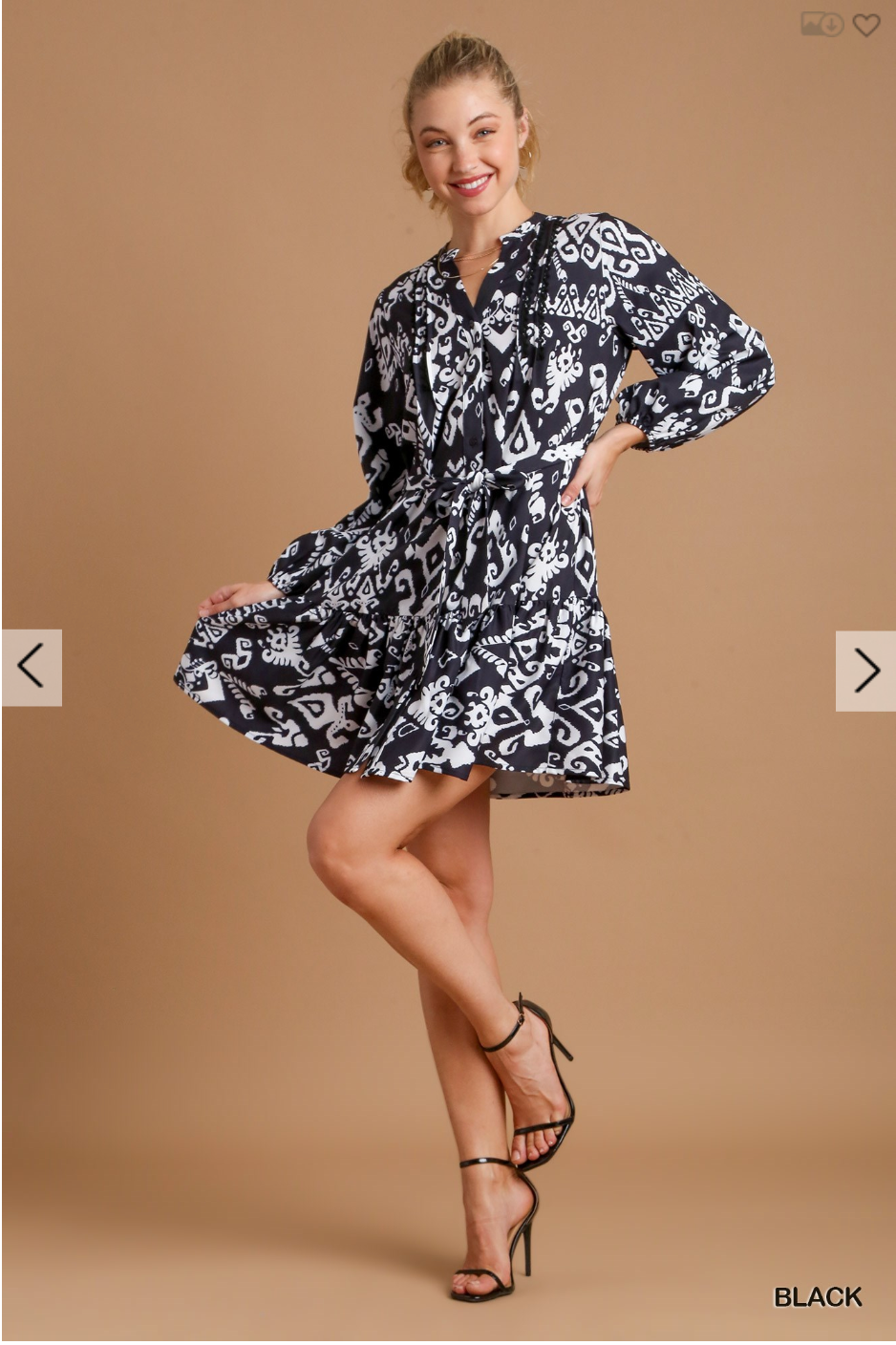Go back to the previous product photo
Screen dimensions: 896x1345
point(32,667)
